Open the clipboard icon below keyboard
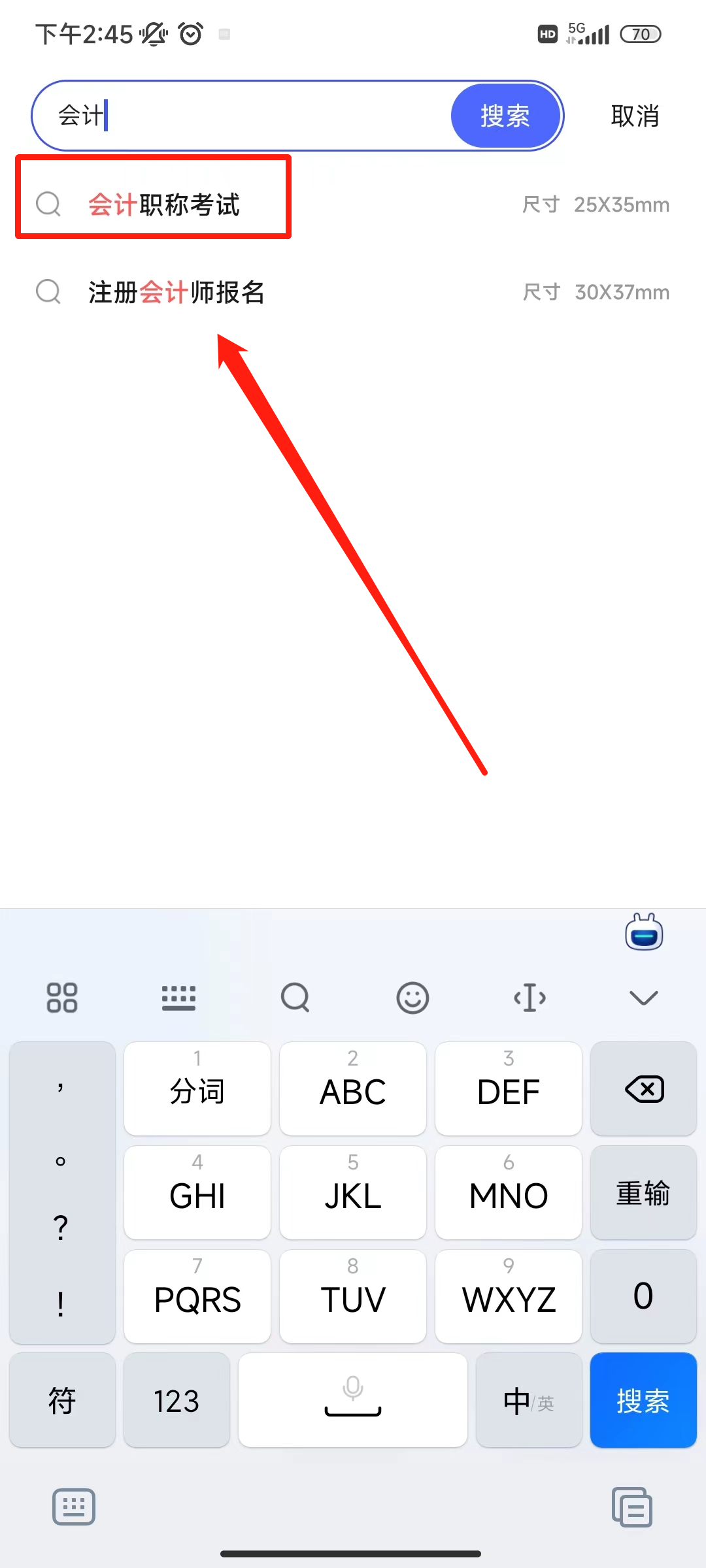 631,1507
